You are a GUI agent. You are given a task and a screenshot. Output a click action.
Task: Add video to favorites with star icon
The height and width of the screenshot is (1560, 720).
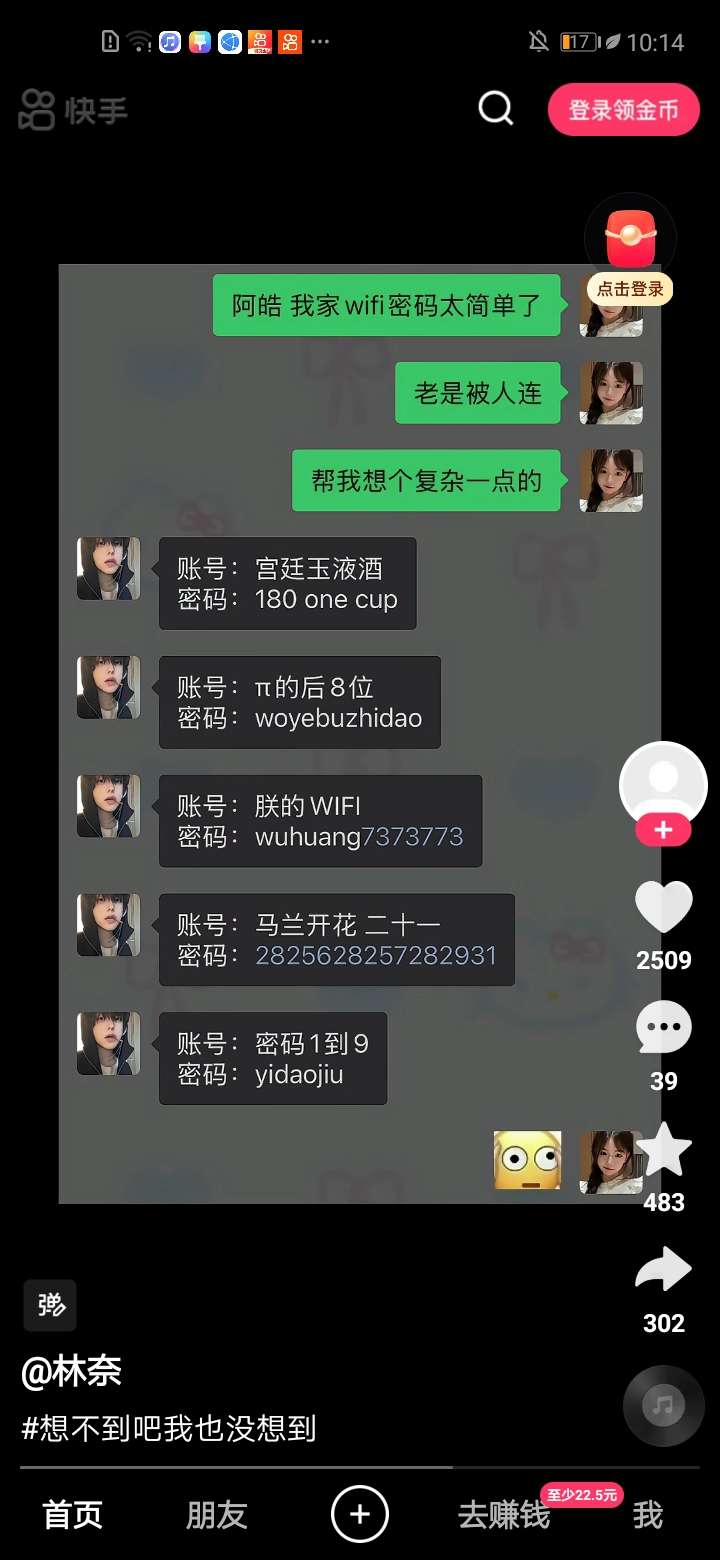pos(664,1150)
